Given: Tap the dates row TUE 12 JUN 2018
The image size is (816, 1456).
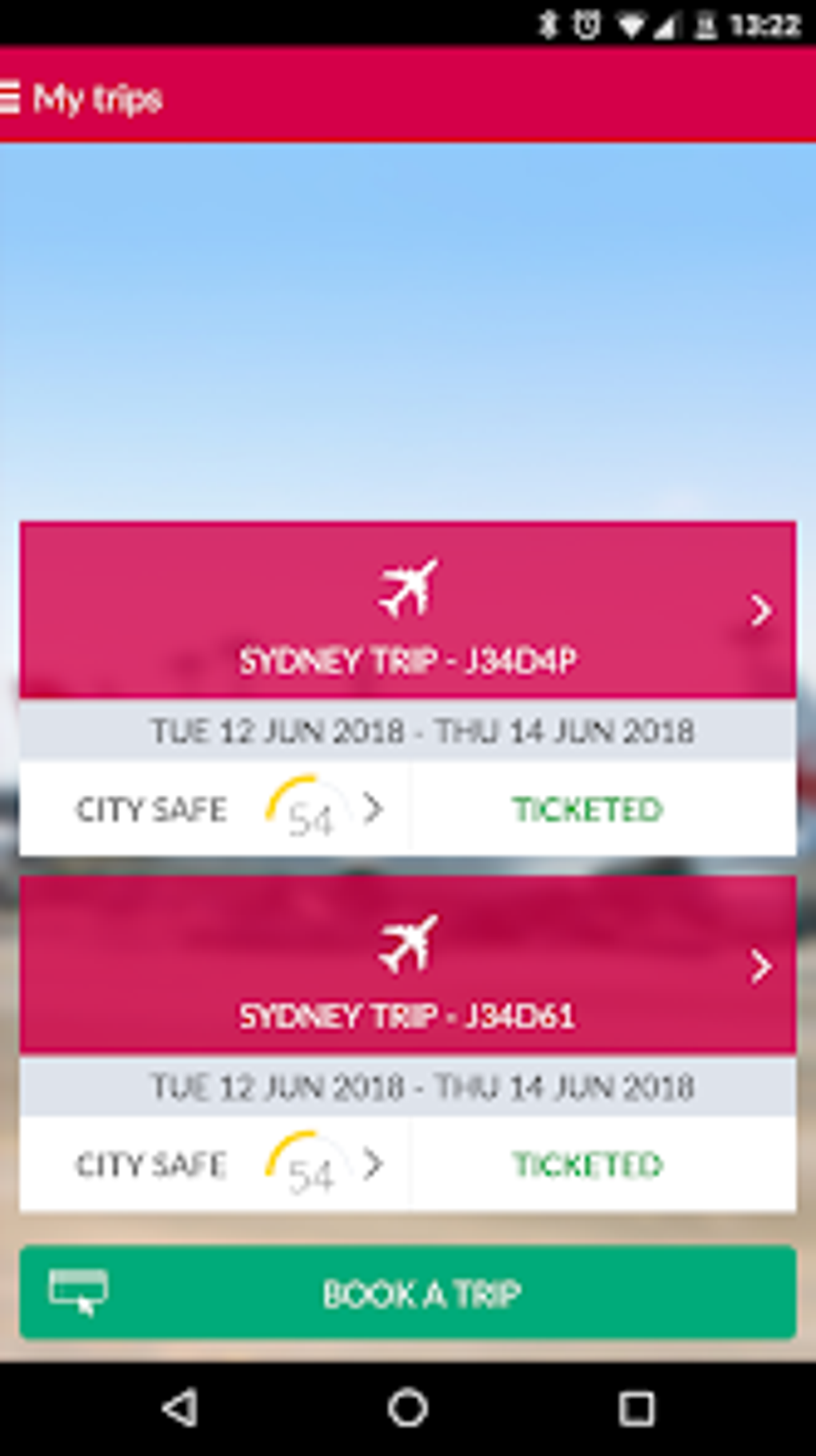Looking at the screenshot, I should click(x=408, y=729).
